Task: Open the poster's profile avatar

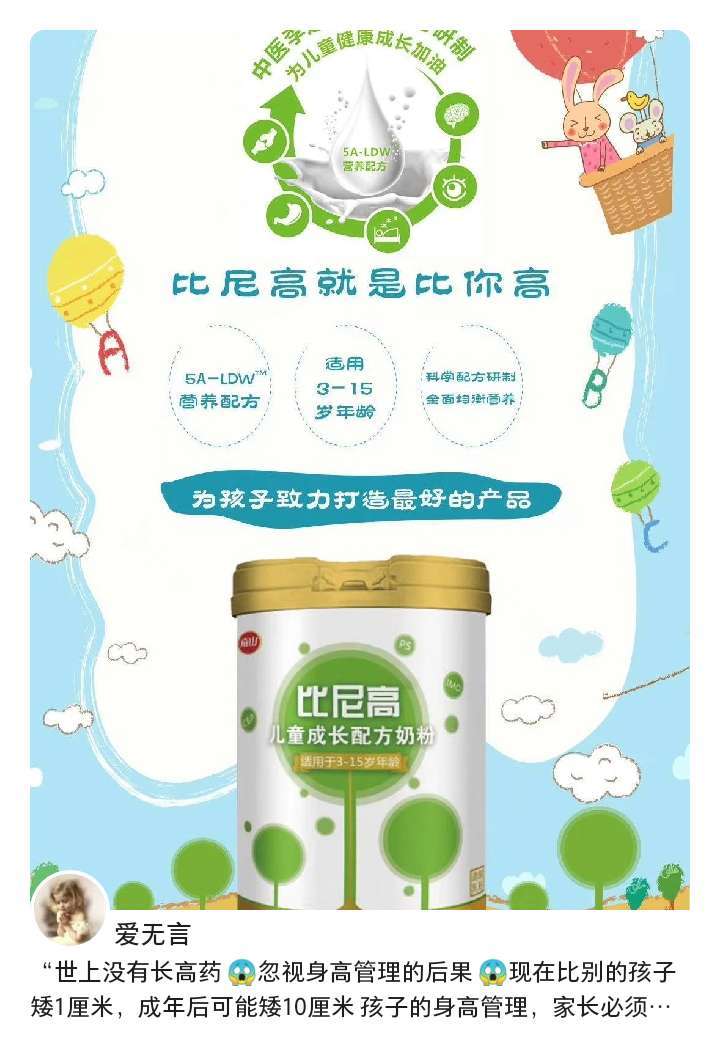Action: click(69, 909)
